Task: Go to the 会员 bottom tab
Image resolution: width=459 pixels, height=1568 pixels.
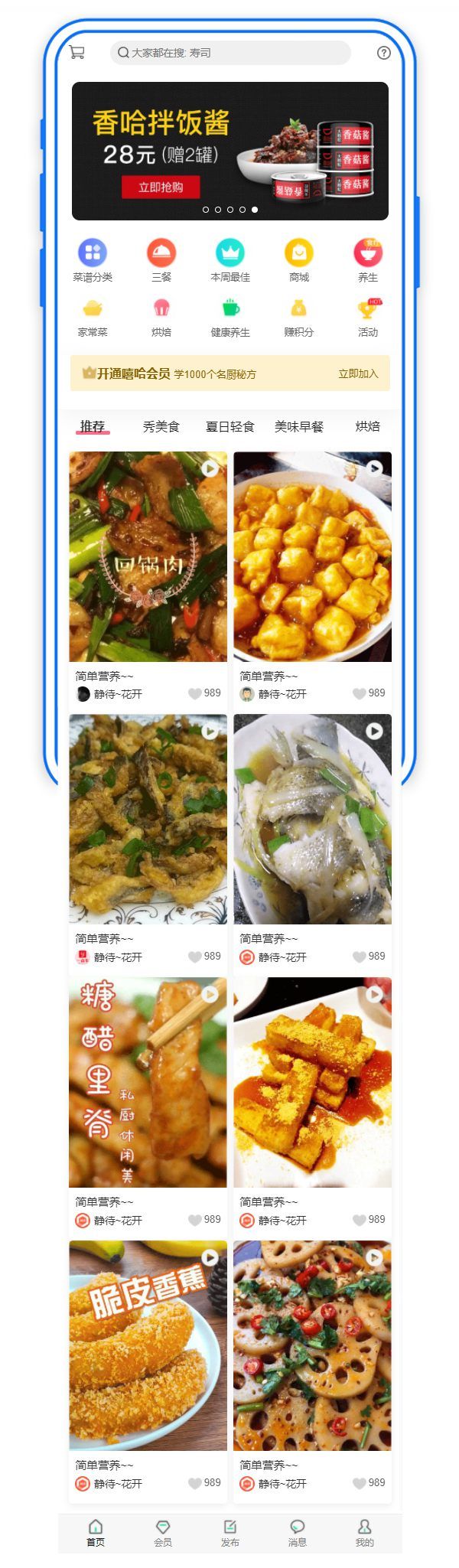Action: 163,1534
